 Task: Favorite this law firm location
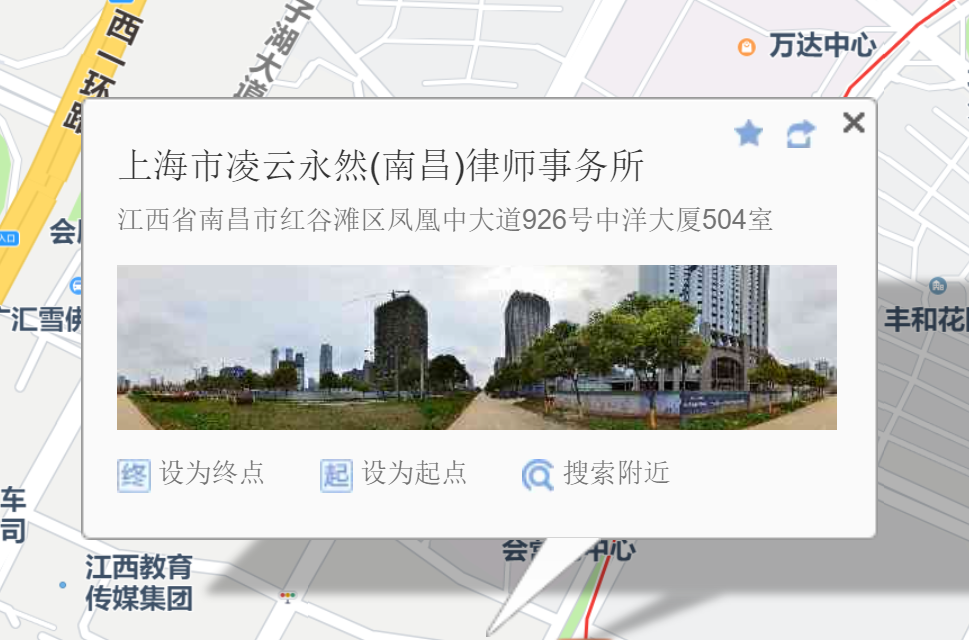click(x=748, y=133)
